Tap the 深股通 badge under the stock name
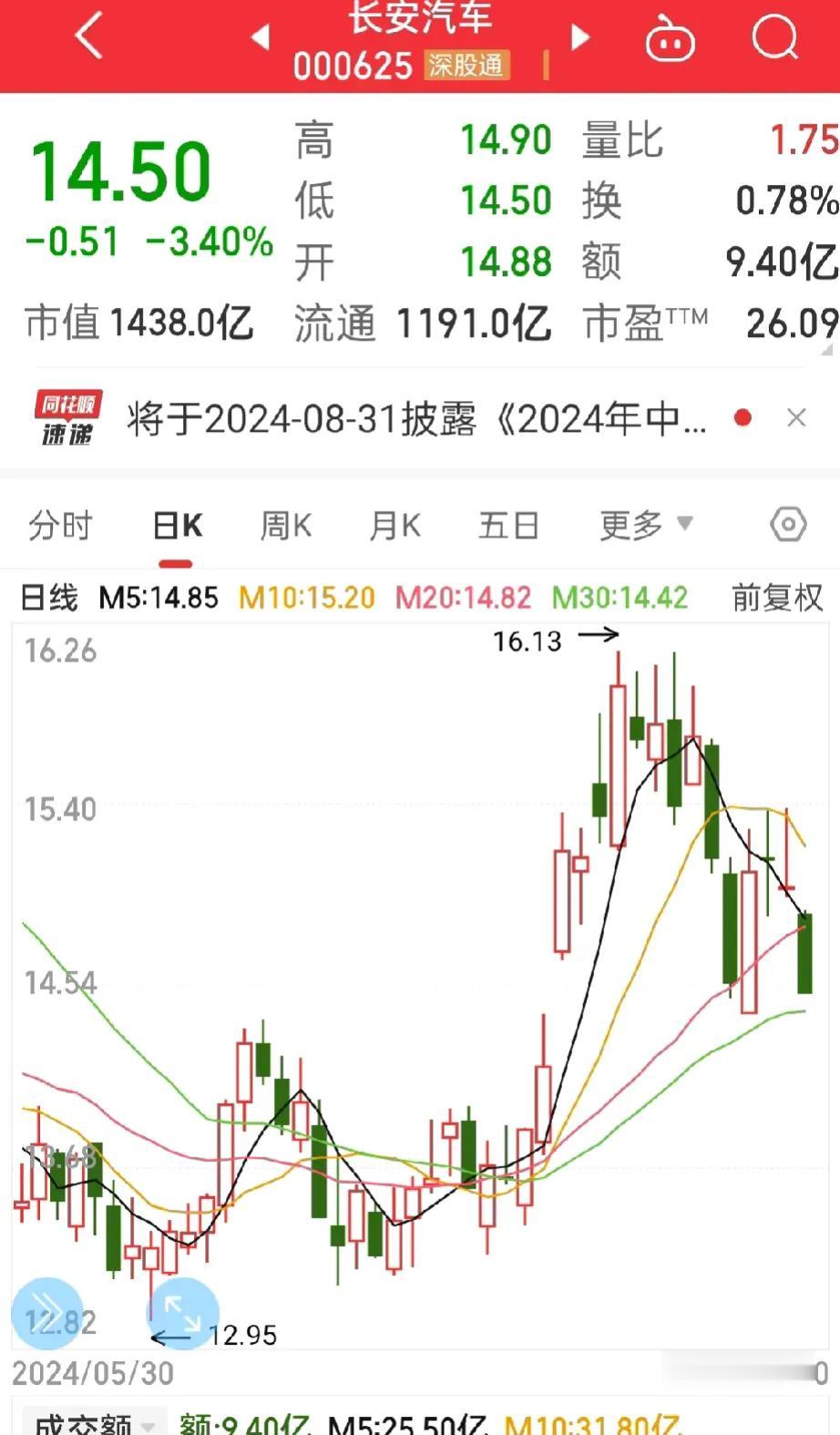The width and height of the screenshot is (840, 1435). [466, 66]
